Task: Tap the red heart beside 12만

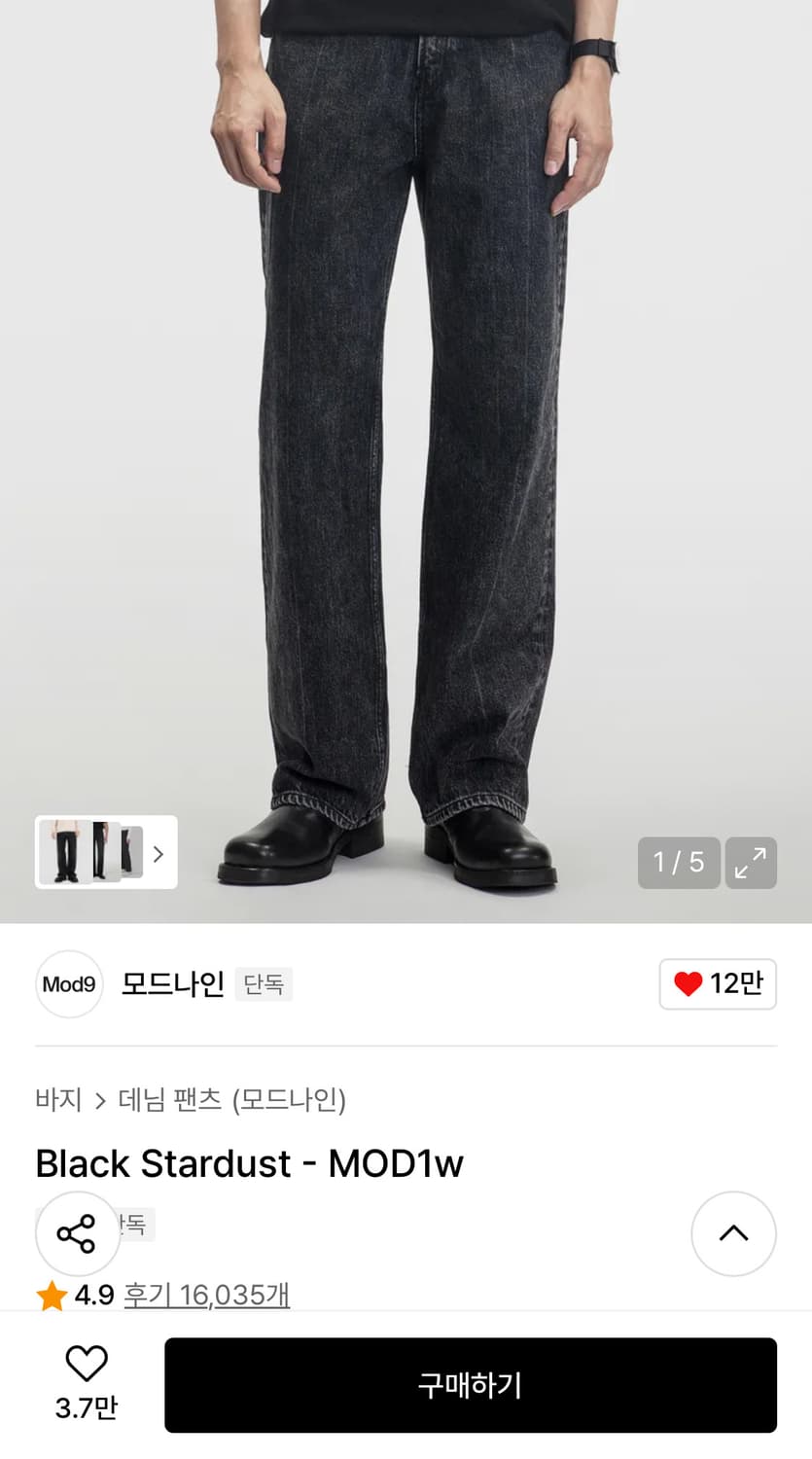Action: (x=690, y=984)
